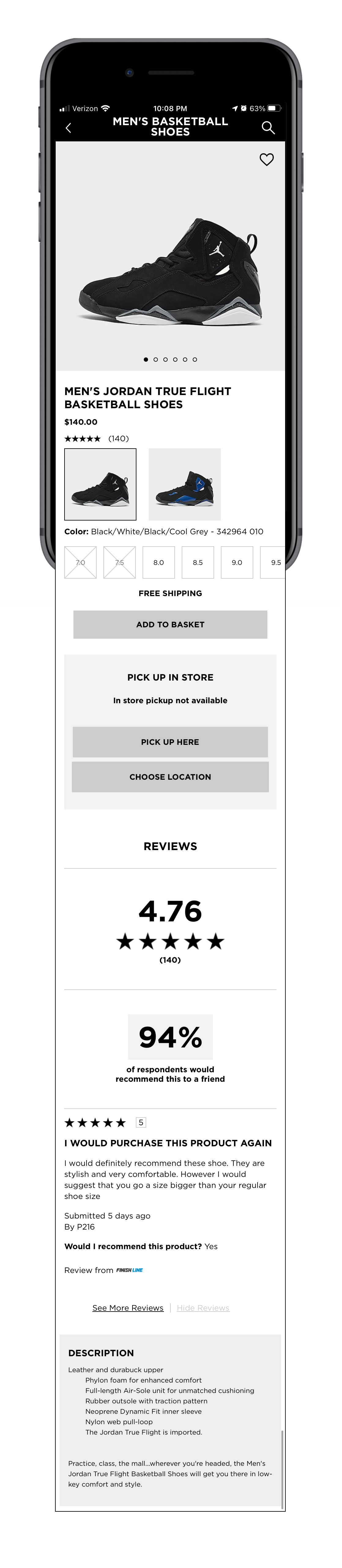The width and height of the screenshot is (342, 1568).
Task: Select shoe size 8.0
Action: tap(158, 562)
